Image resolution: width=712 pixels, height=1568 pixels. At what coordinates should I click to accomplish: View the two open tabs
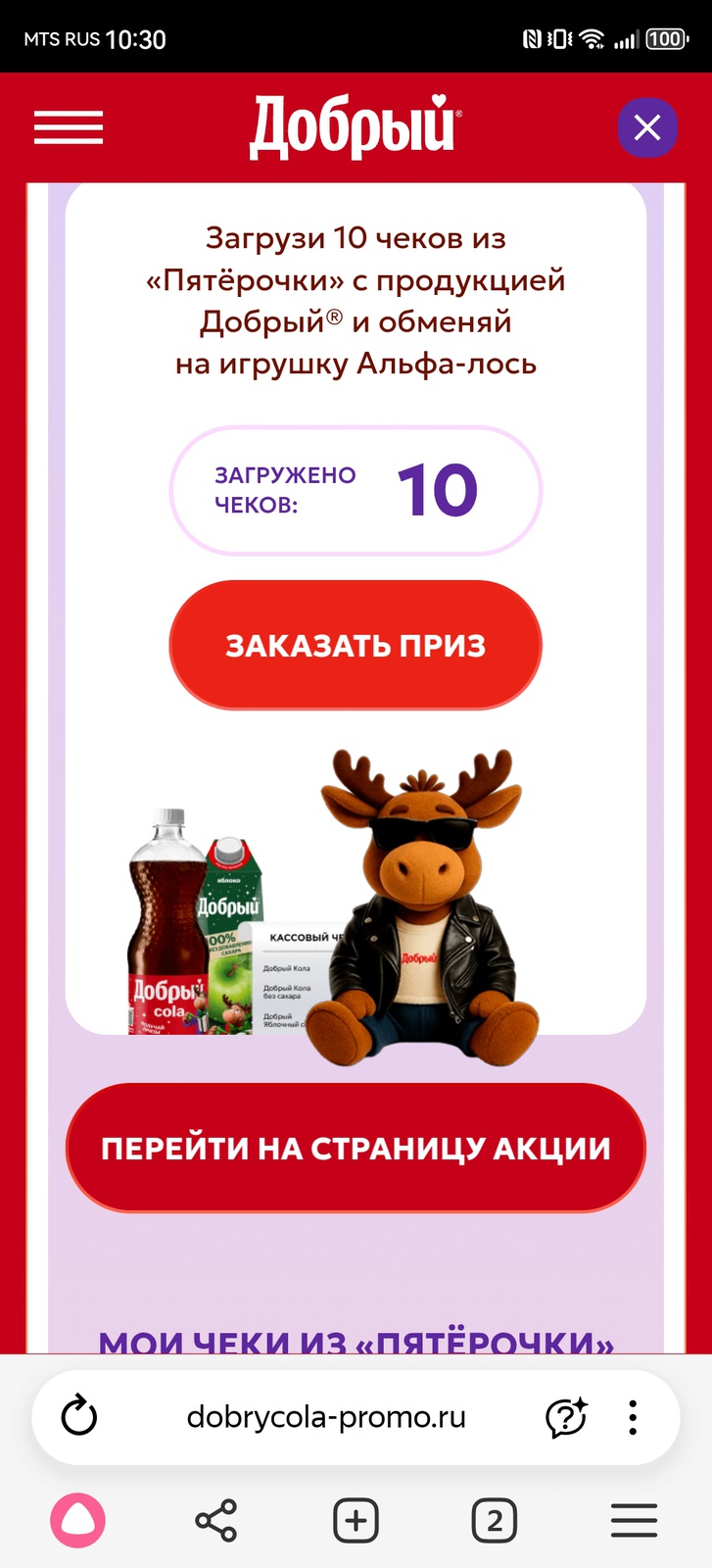494,1521
